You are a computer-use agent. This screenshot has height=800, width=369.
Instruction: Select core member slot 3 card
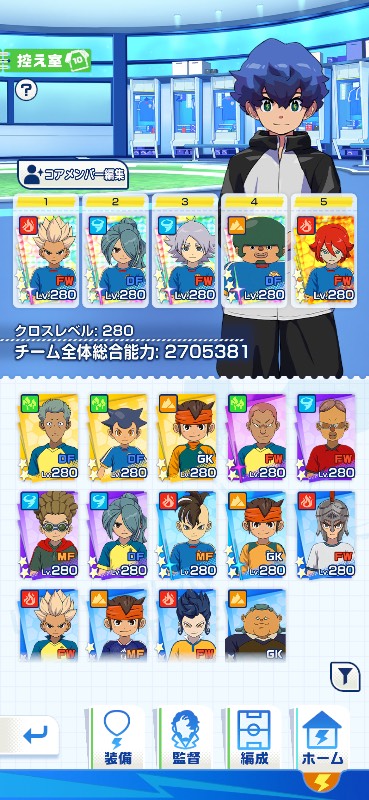pyautogui.click(x=184, y=251)
